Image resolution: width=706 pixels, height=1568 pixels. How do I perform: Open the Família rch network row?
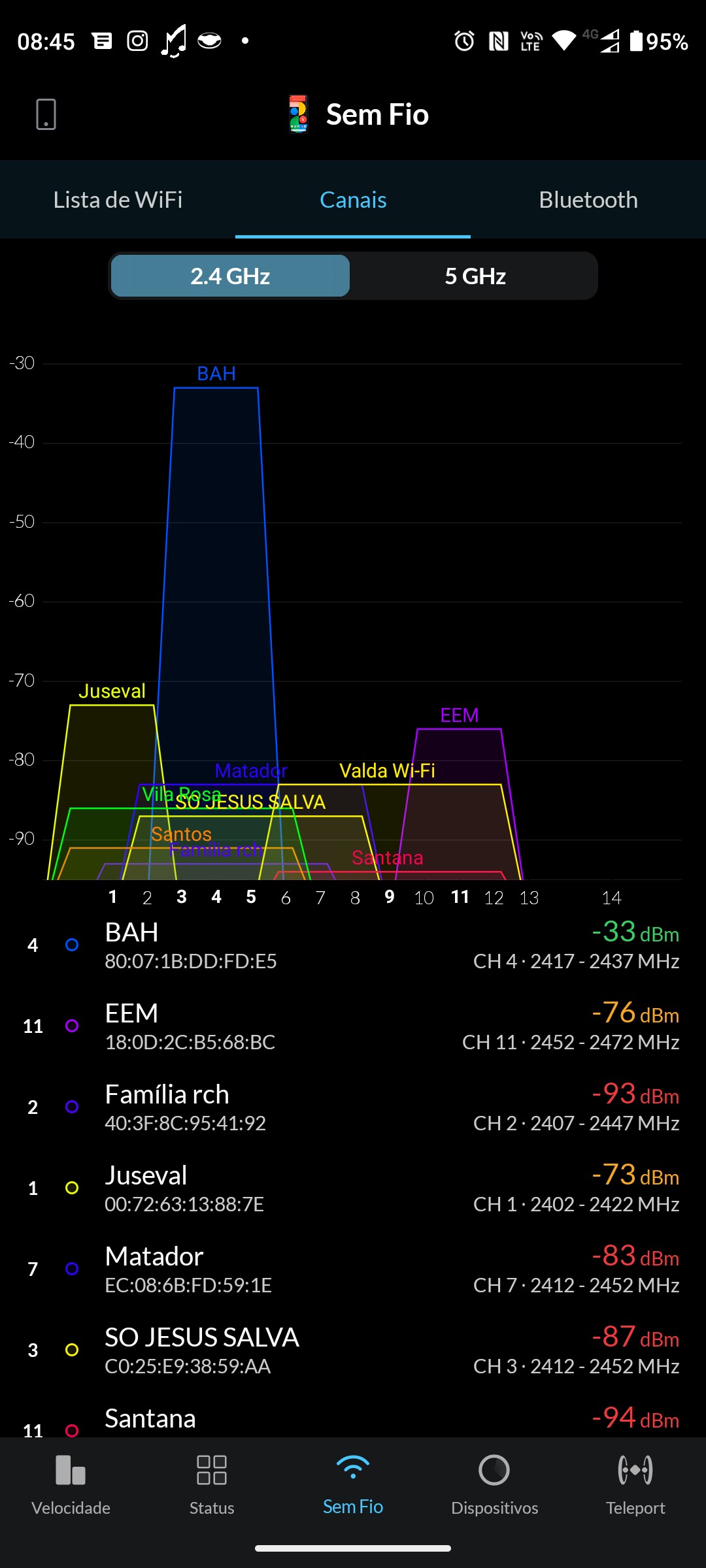click(x=353, y=1107)
